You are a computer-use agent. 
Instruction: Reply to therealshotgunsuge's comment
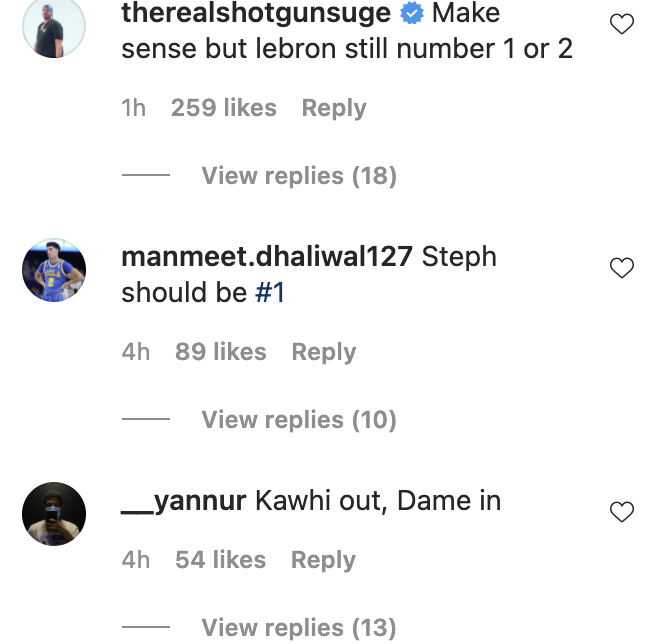click(333, 108)
